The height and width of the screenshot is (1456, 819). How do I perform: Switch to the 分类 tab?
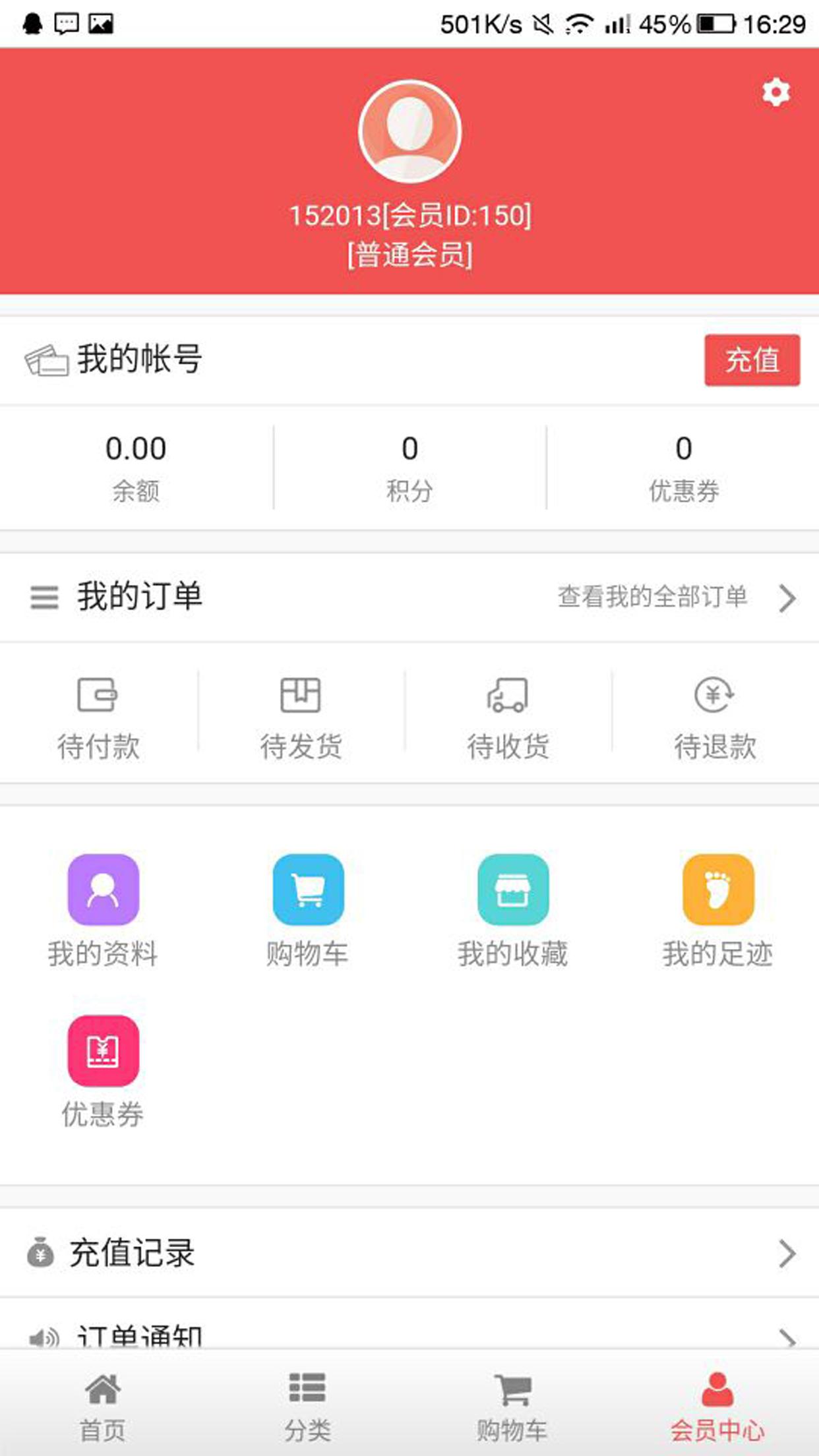tap(307, 1408)
